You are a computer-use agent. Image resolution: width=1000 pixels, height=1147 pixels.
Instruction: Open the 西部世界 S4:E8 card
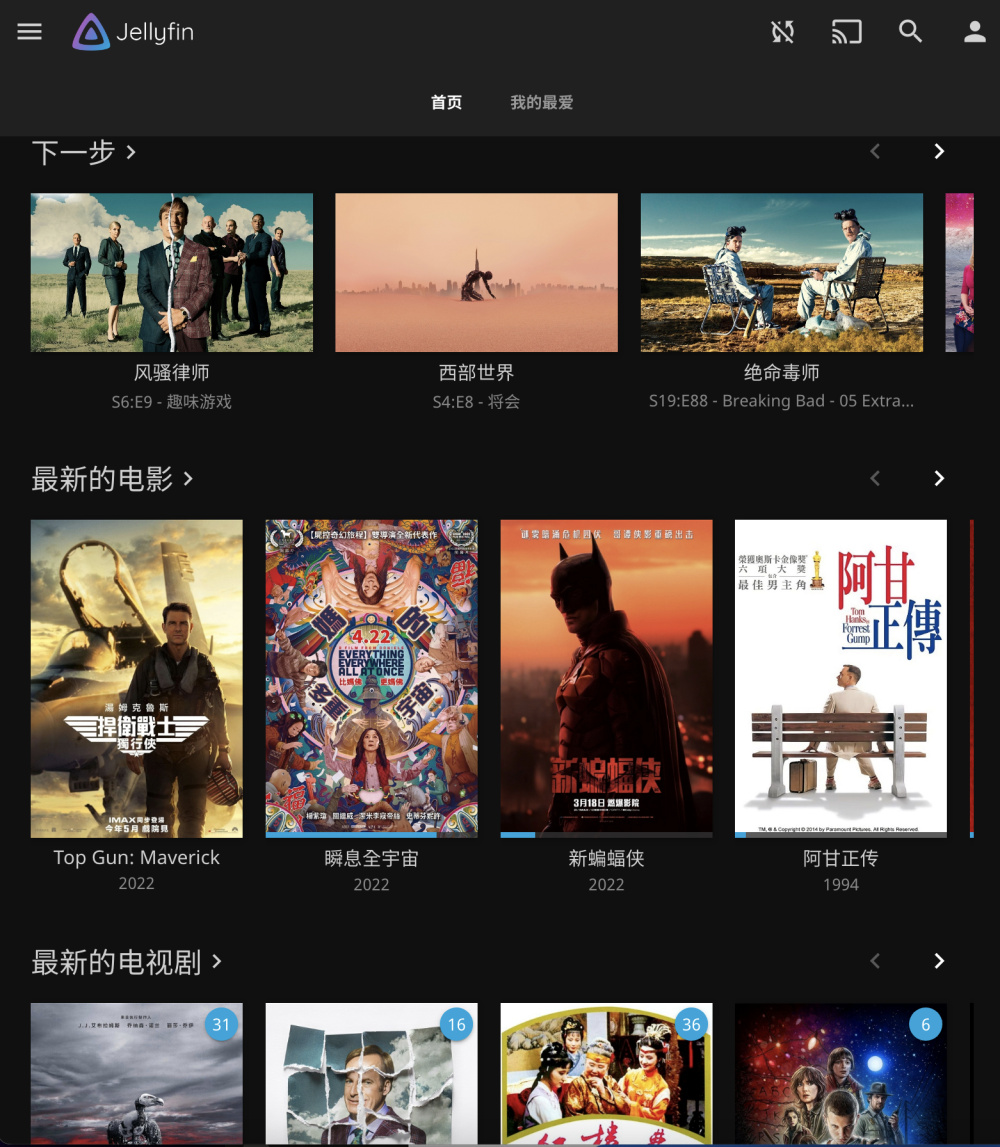pos(476,272)
